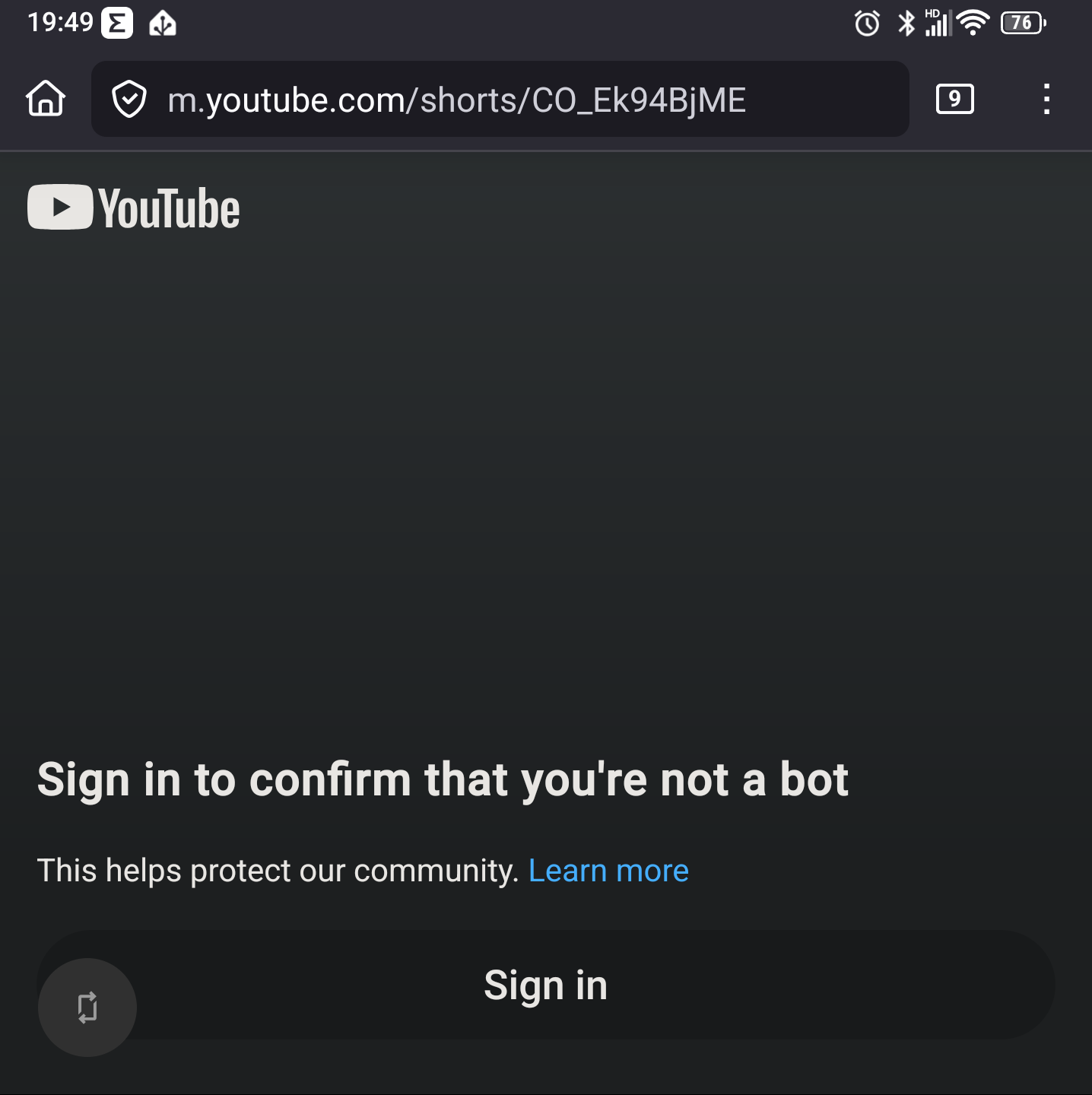Follow the Learn more link
This screenshot has height=1095, width=1092.
(608, 871)
